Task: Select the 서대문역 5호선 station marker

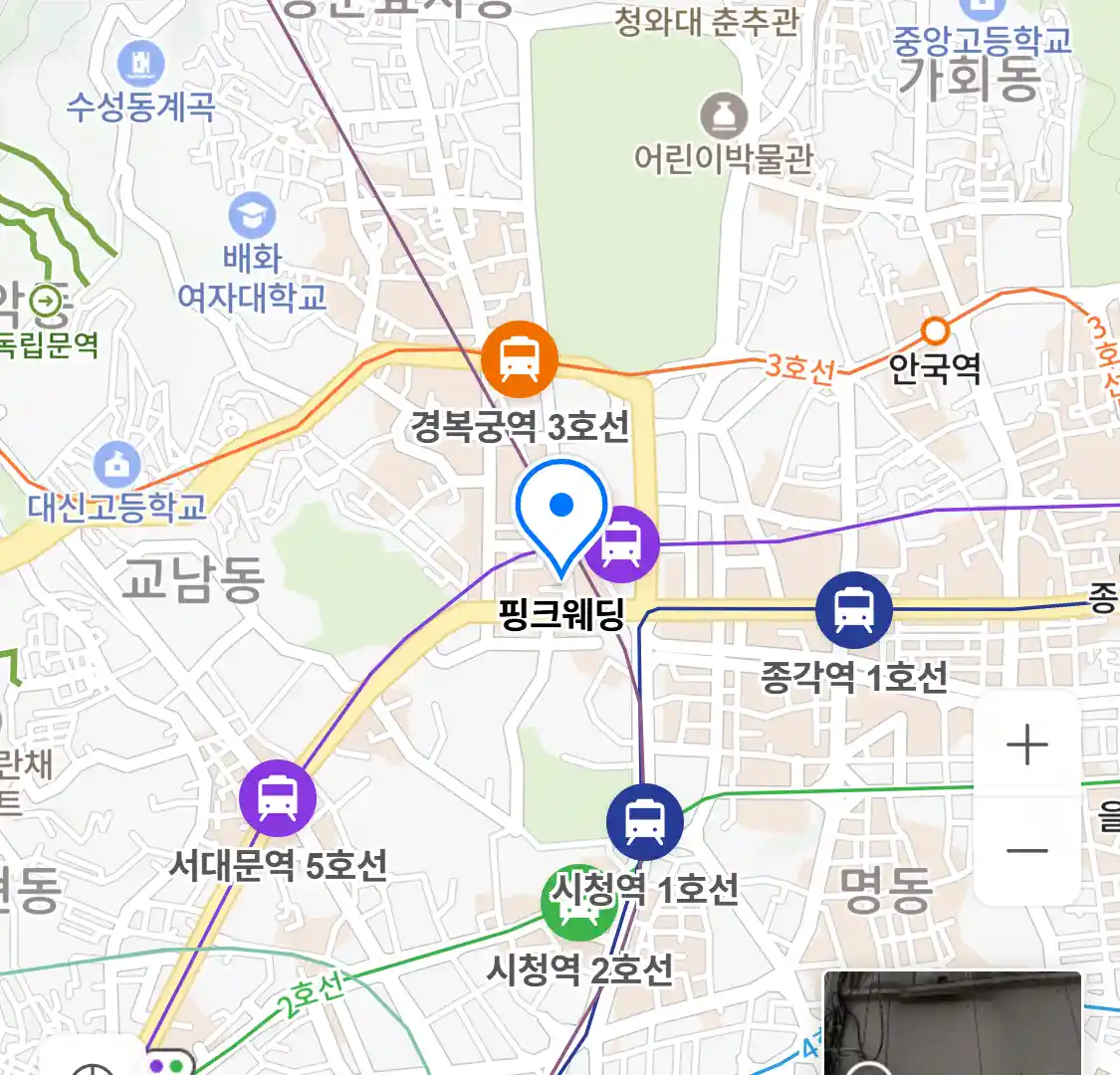Action: pos(278,798)
